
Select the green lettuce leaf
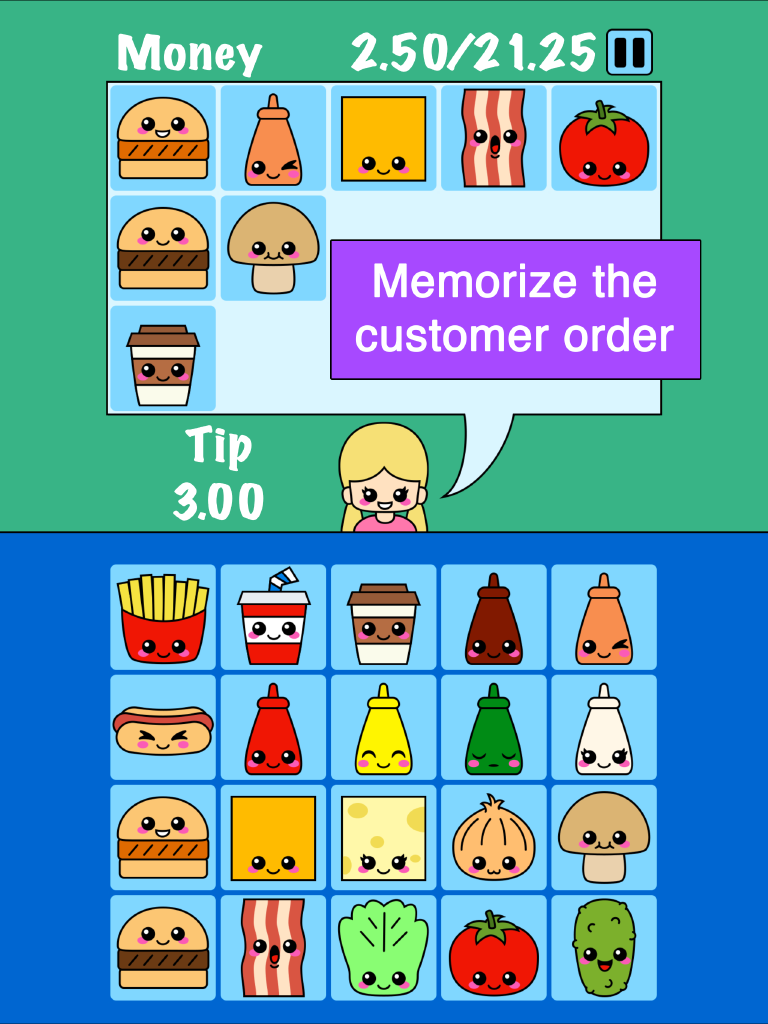point(383,947)
